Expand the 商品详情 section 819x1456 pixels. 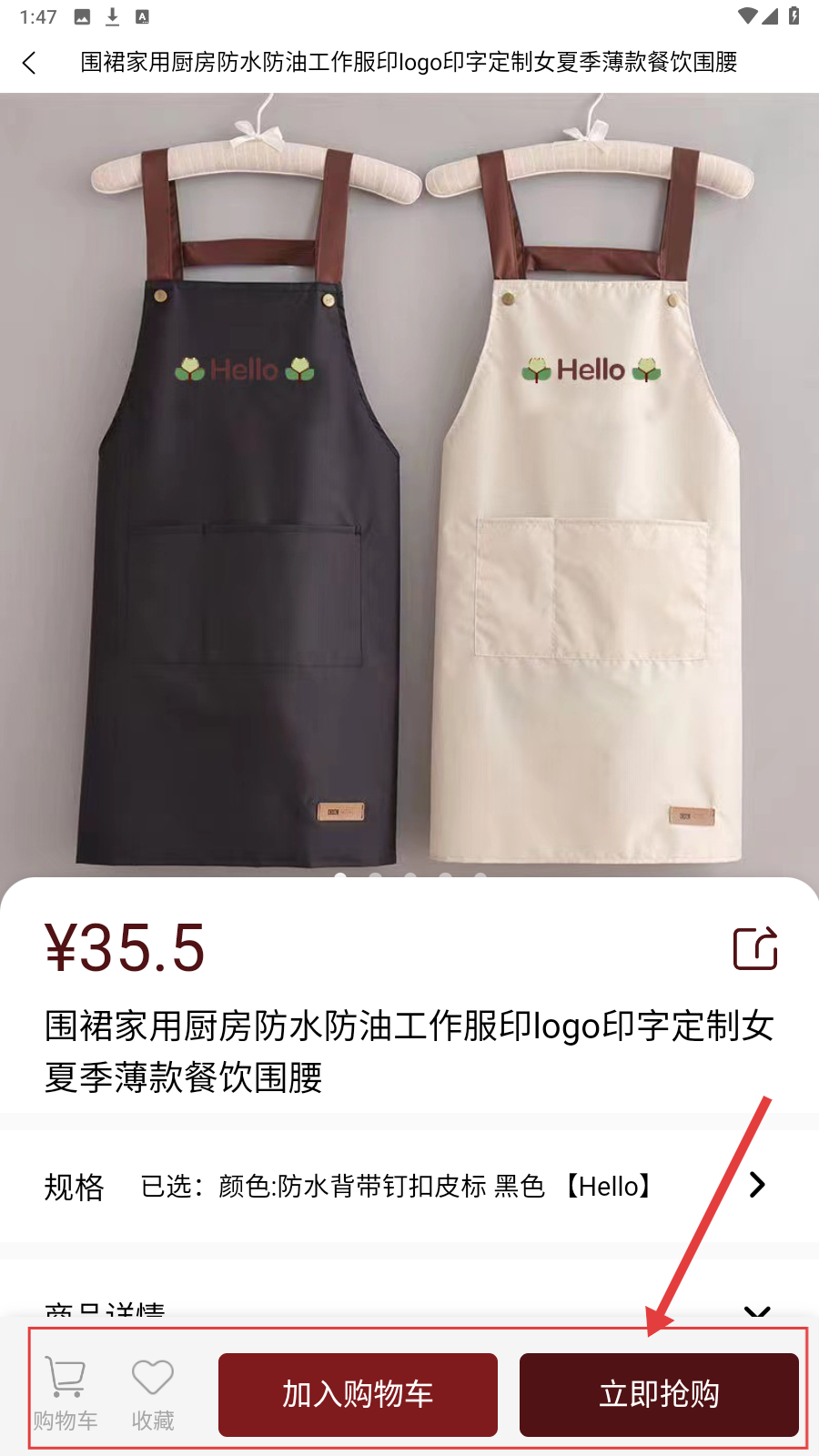[756, 1310]
